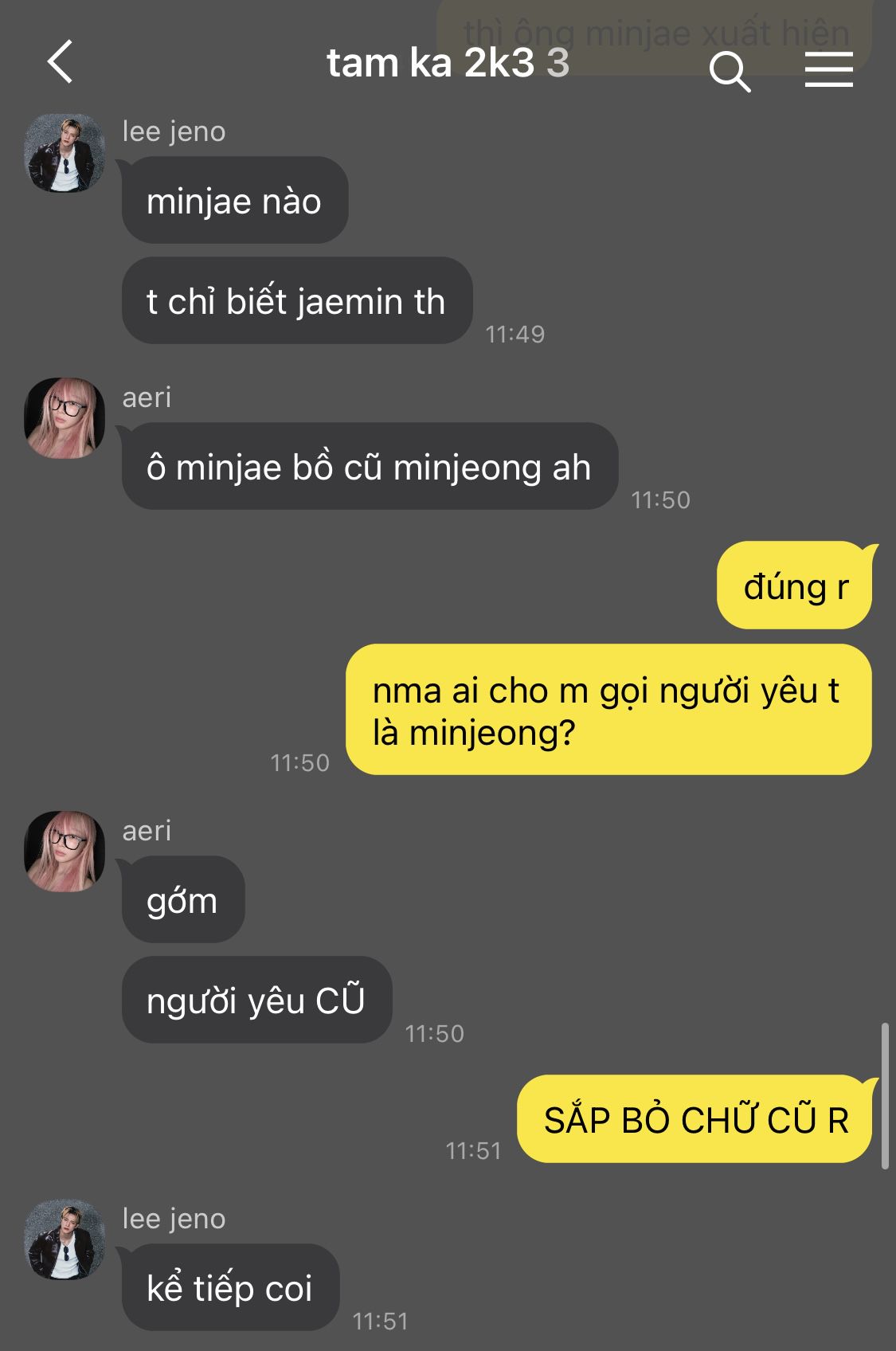Search within the tam ka 2k3 chat
This screenshot has height=1351, width=896.
(730, 72)
